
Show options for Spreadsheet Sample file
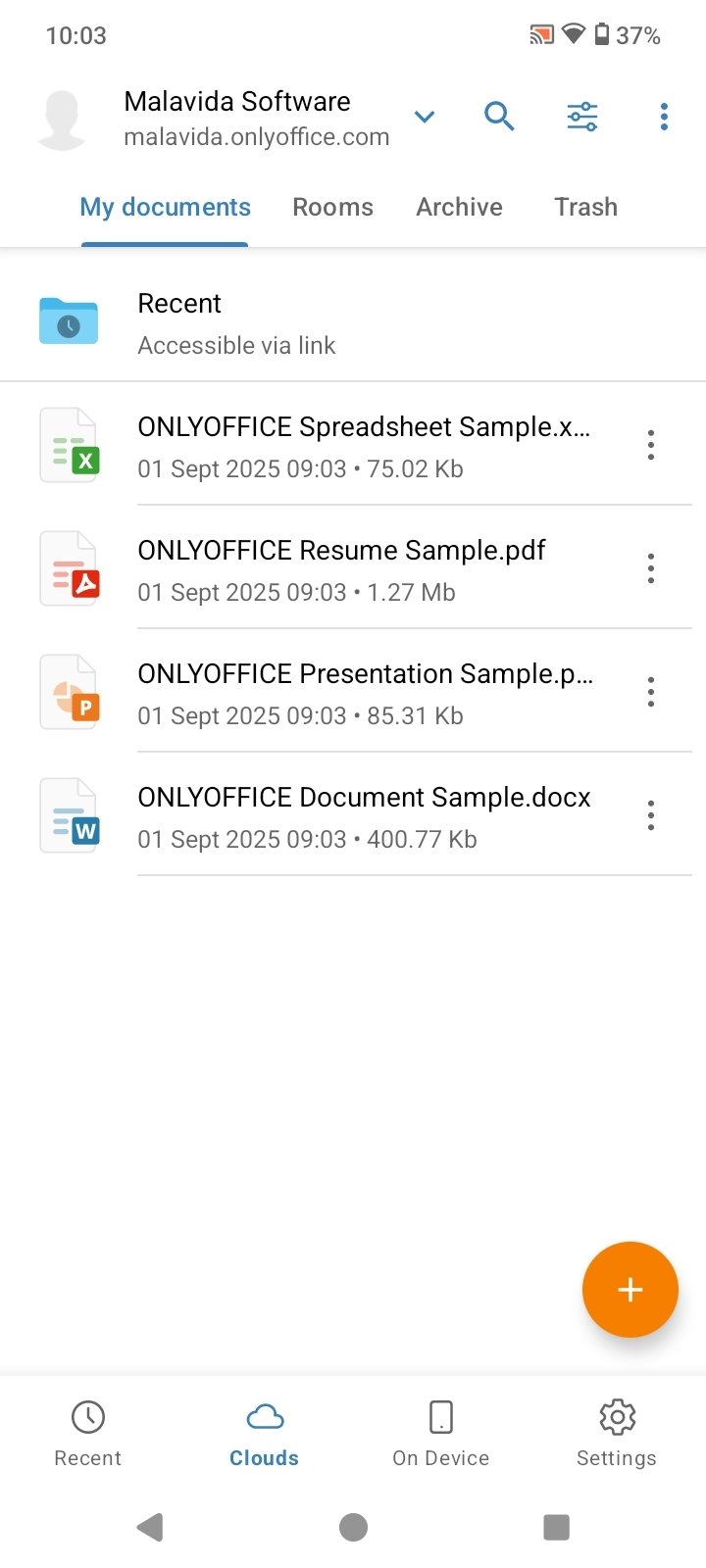coord(651,446)
